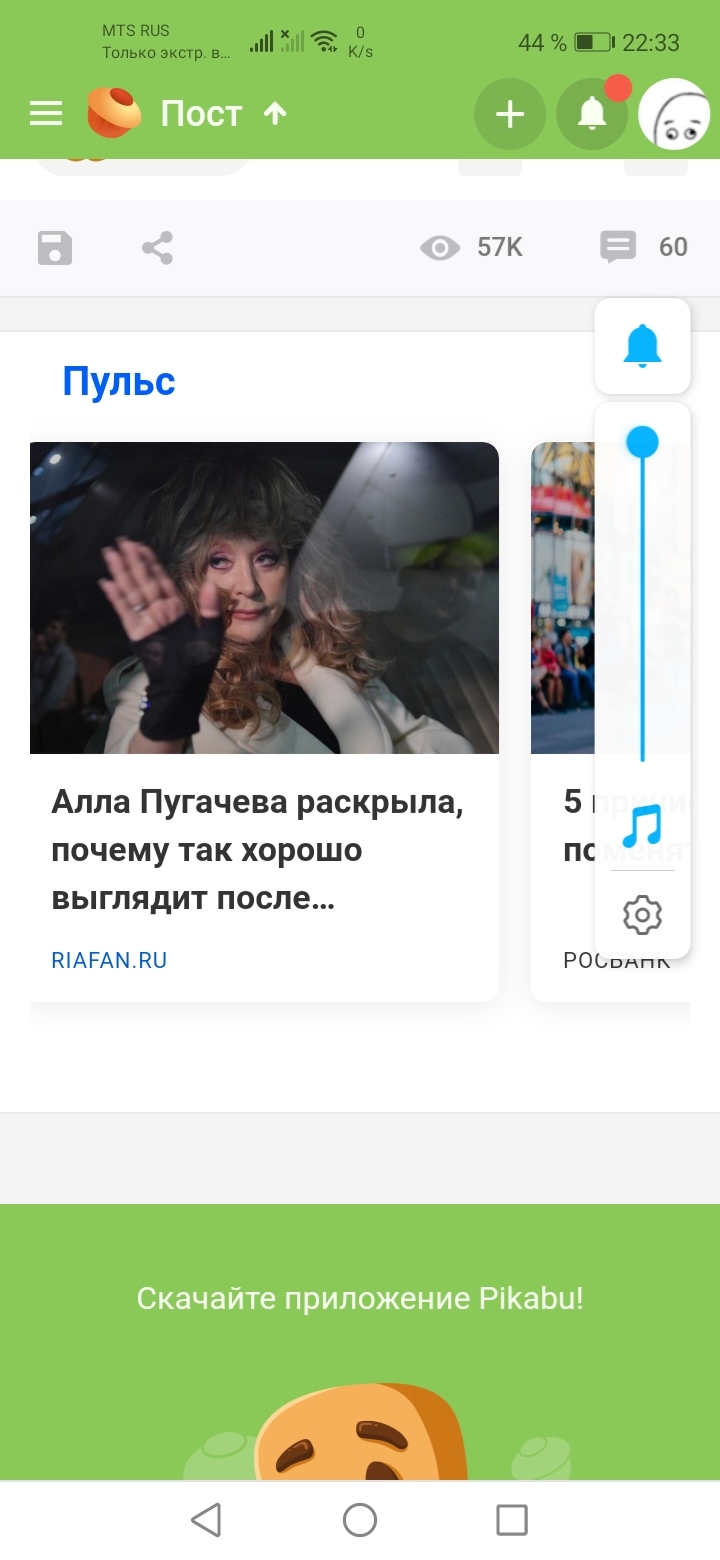Open the user profile avatar

coord(674,115)
